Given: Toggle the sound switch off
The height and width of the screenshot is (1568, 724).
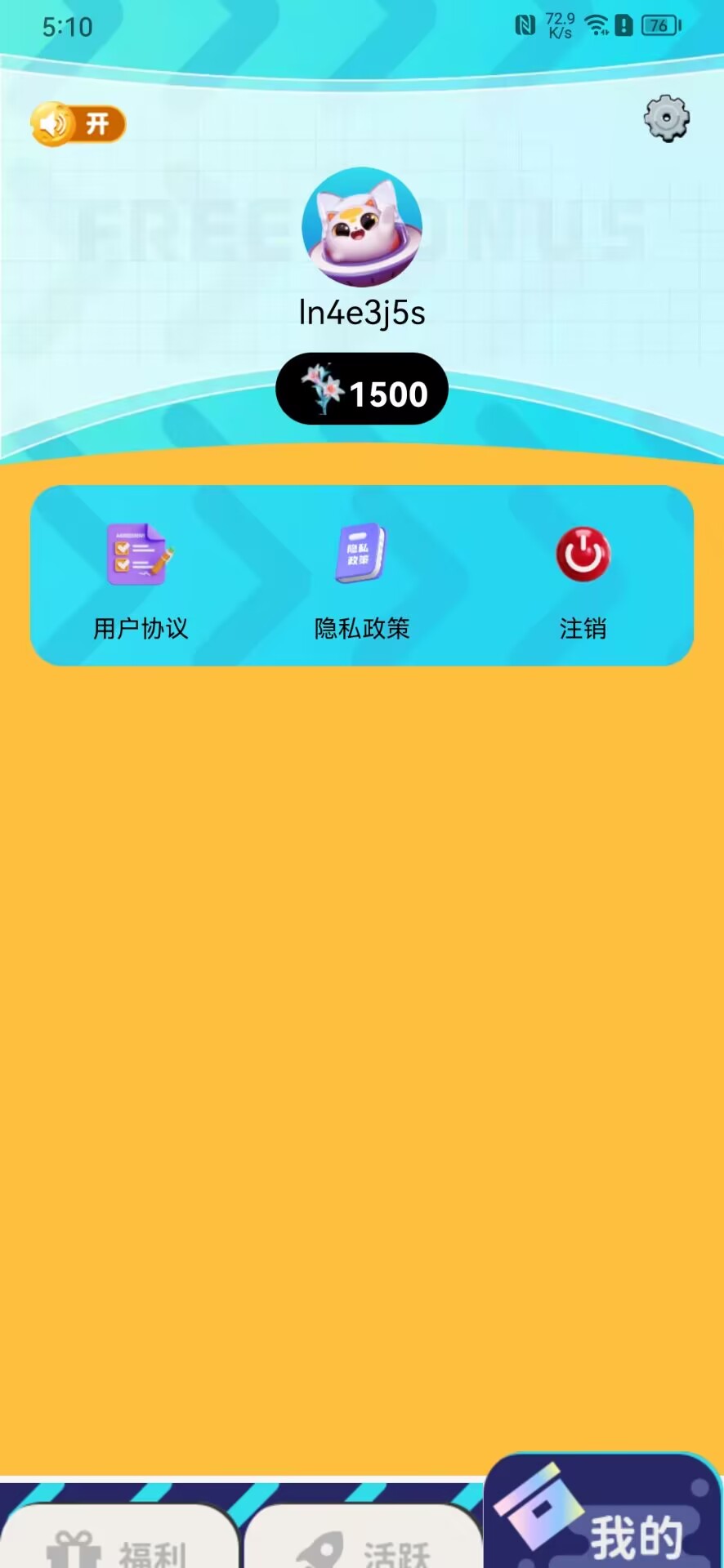Looking at the screenshot, I should pos(78,124).
